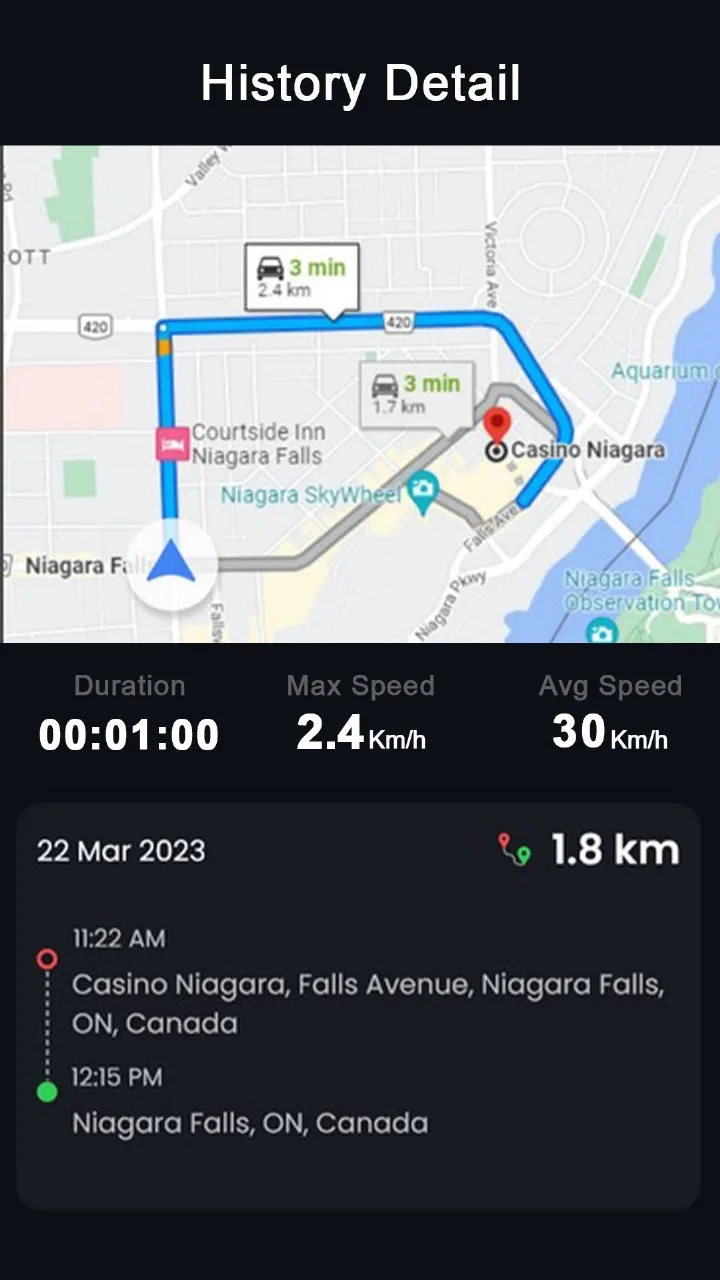Open Courtside Inn Niagara Falls hotel marker
The image size is (720, 1280).
(172, 443)
